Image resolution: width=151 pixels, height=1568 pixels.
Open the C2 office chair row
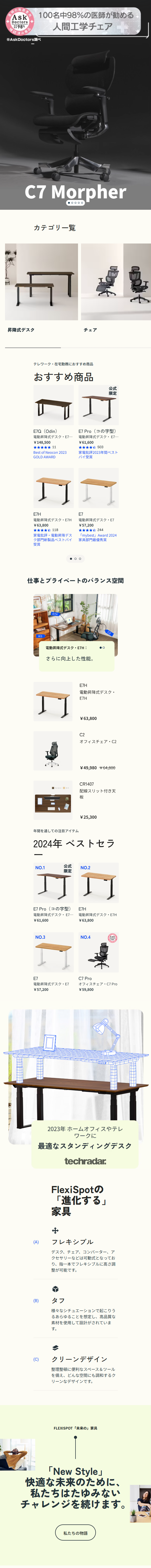75,751
